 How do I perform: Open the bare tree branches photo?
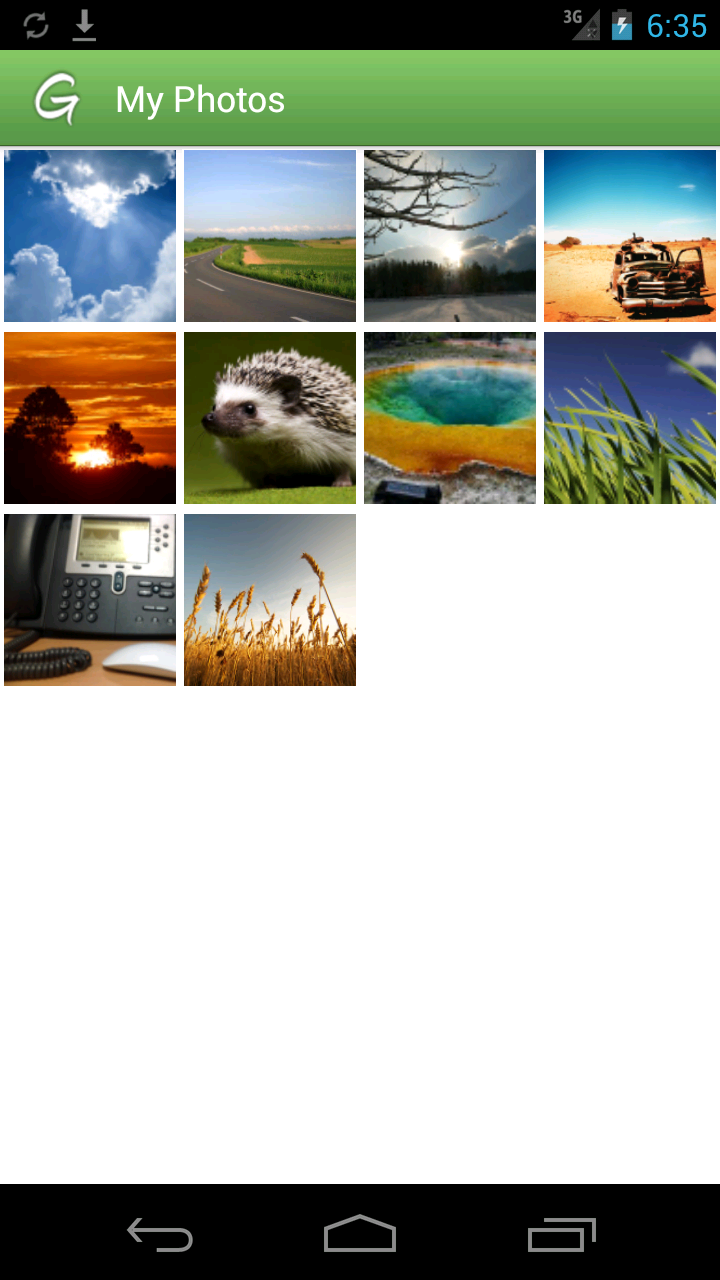pos(450,236)
